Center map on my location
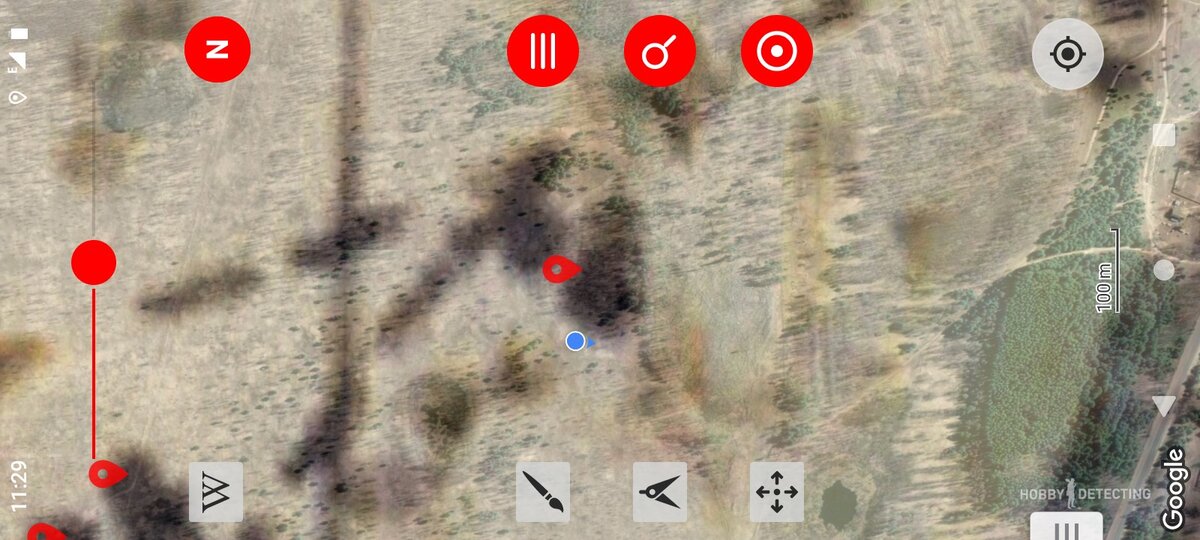Viewport: 1200px width, 540px height. (1068, 54)
